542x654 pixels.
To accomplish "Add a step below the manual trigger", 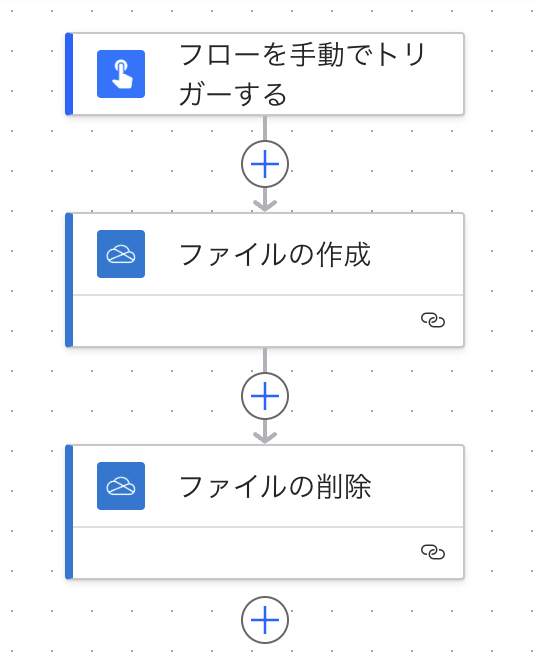I will point(265,164).
